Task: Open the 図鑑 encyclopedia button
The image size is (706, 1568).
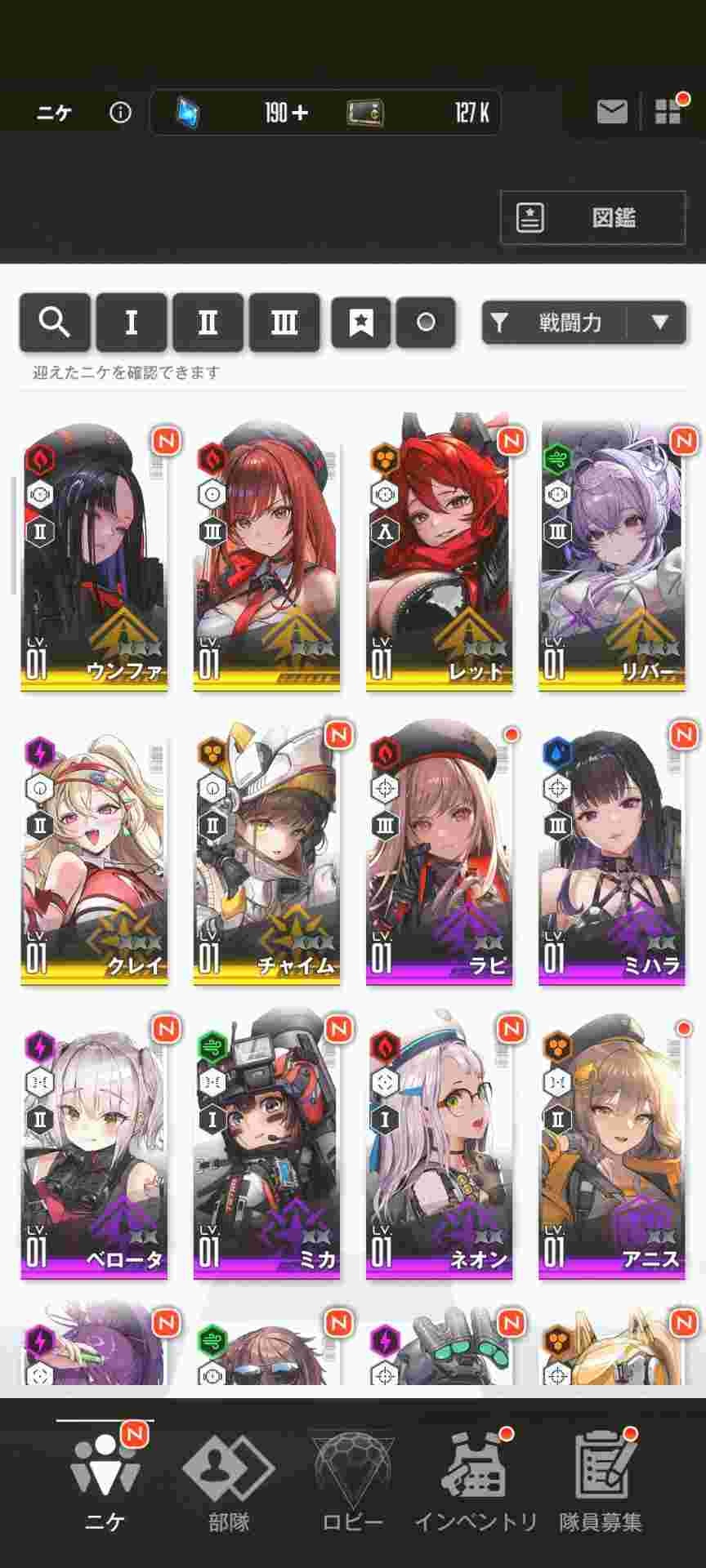Action: point(592,218)
